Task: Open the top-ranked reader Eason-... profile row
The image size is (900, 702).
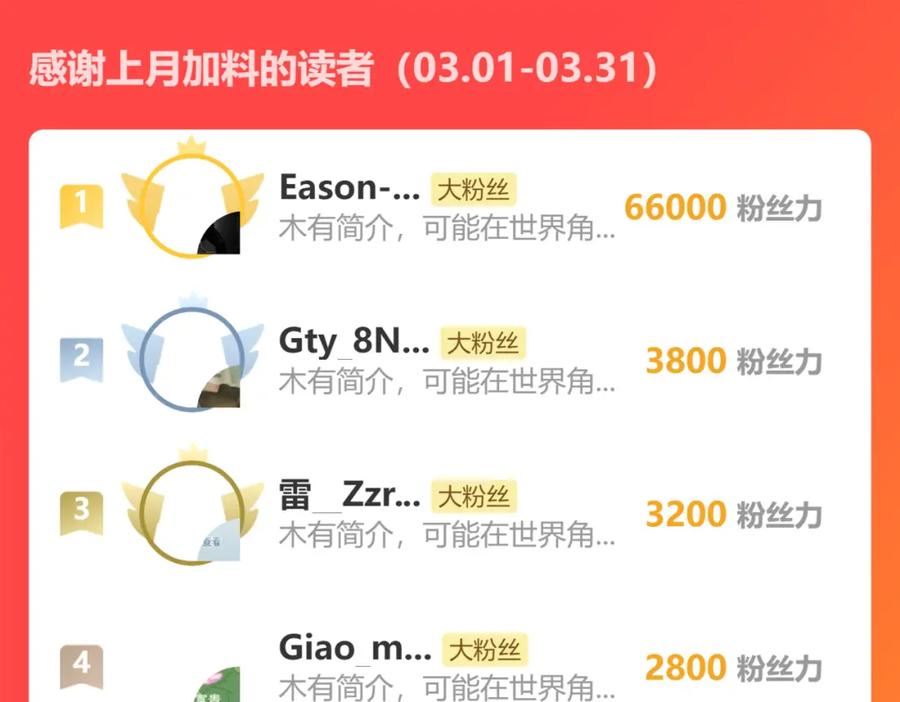Action: click(450, 207)
